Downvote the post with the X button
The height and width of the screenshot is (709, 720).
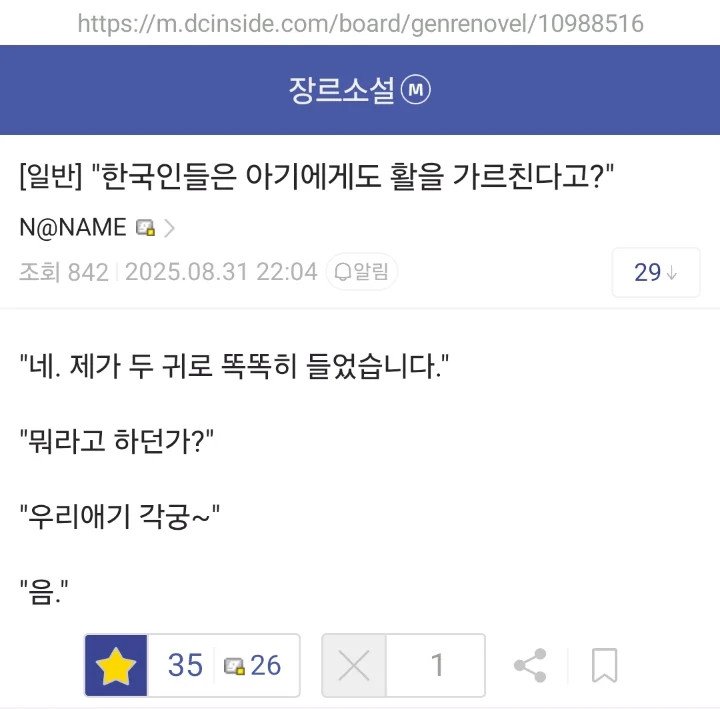[x=354, y=665]
